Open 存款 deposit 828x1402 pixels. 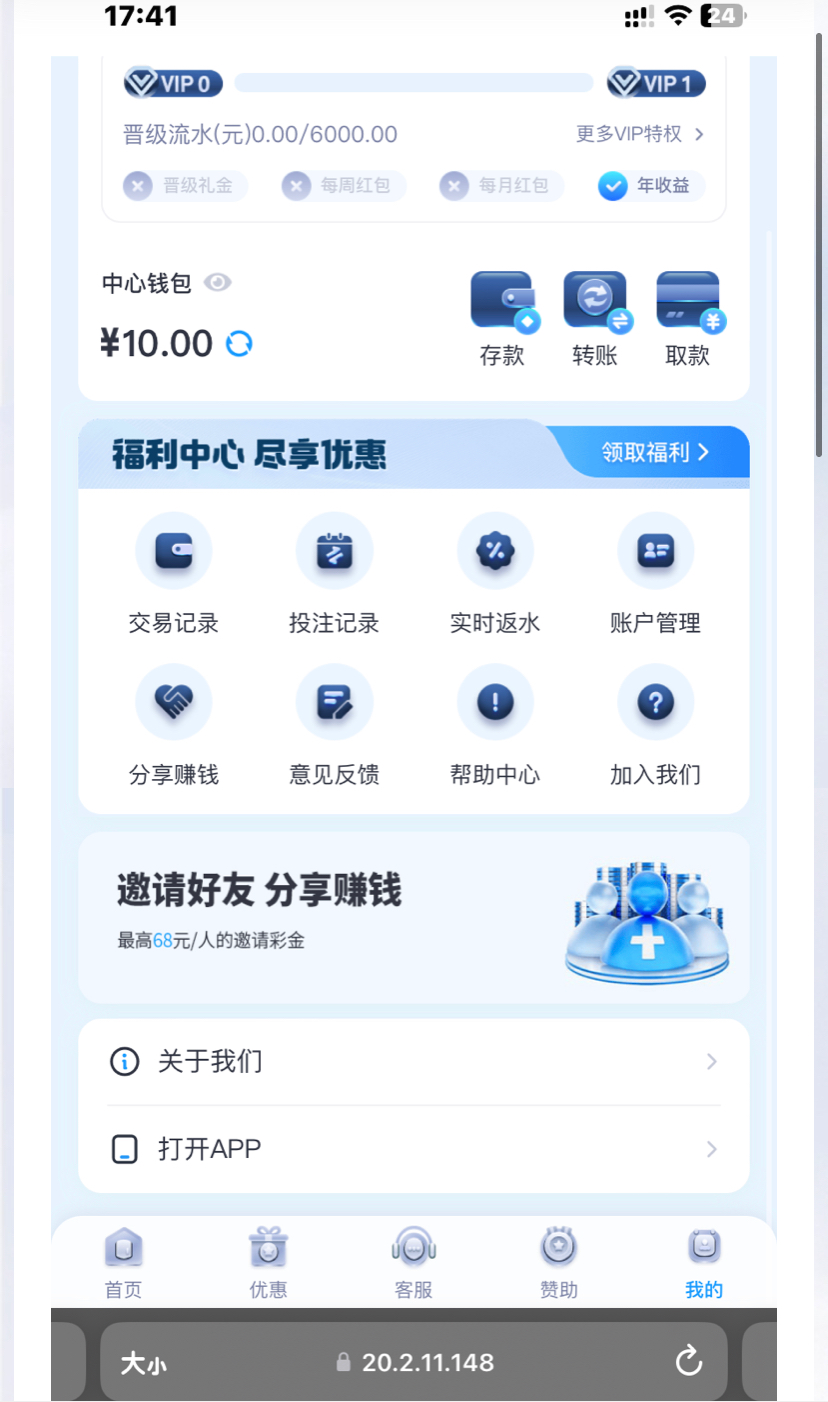click(502, 318)
